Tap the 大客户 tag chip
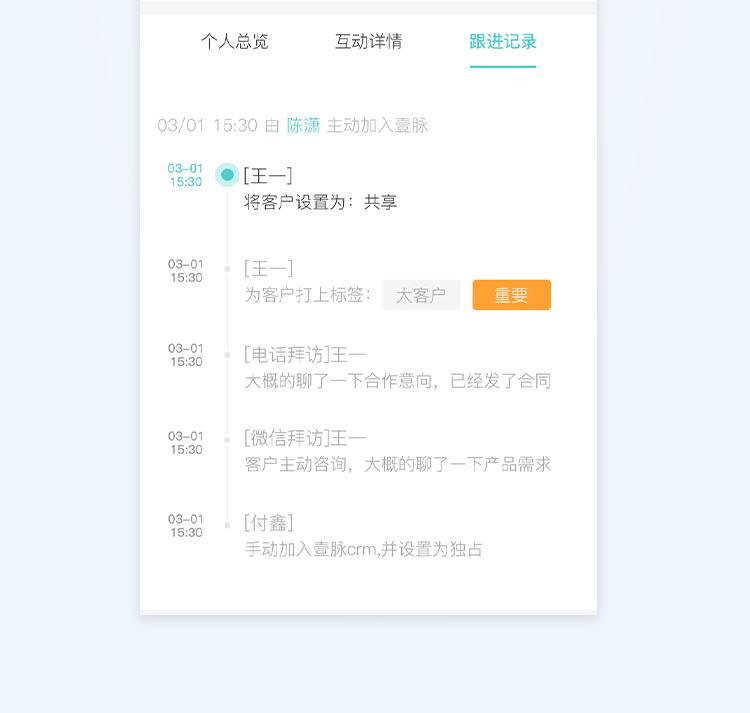Viewport: 750px width, 713px height. coord(421,295)
